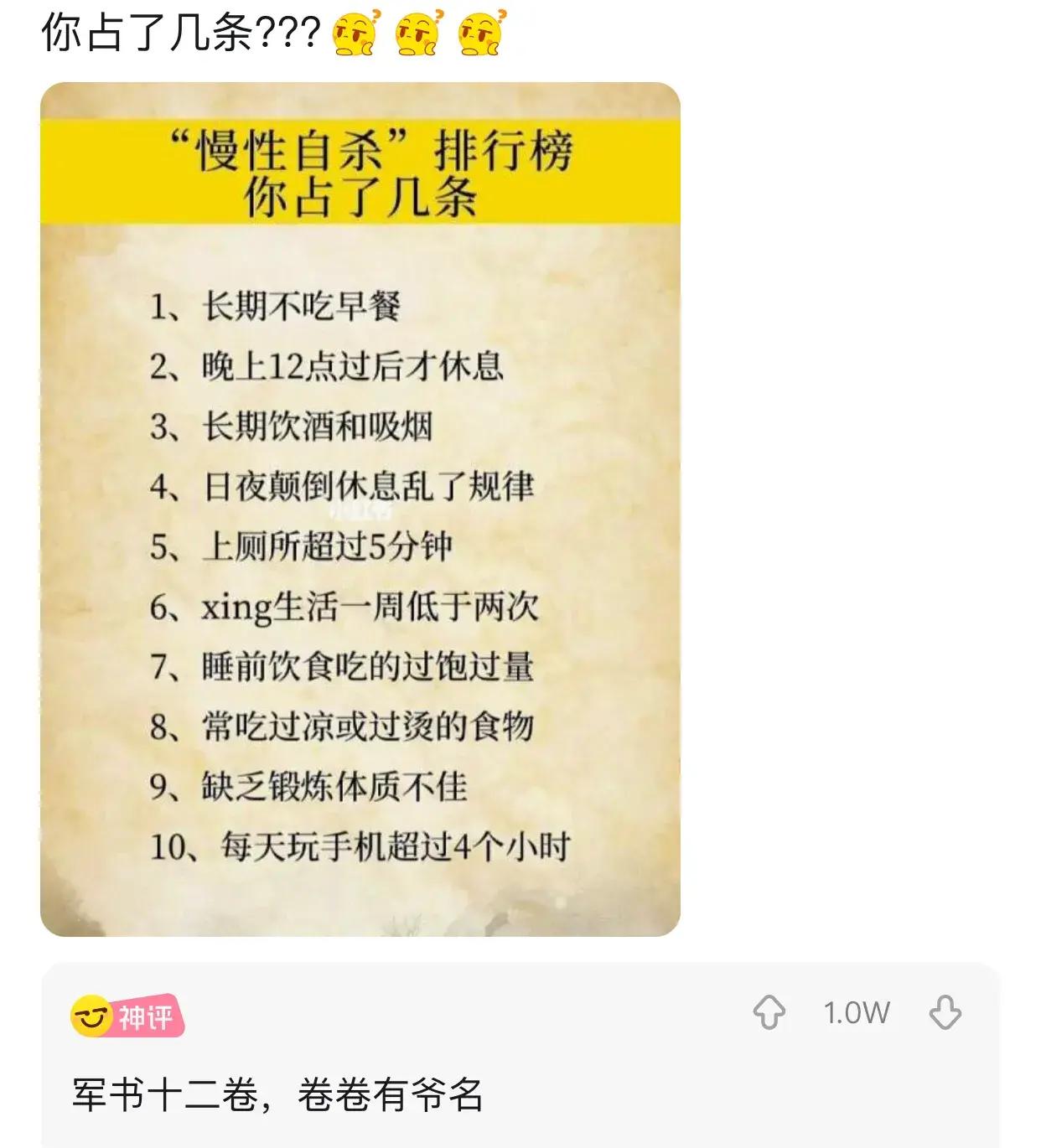
Task: Downvote the 神评 comment
Action: (945, 1012)
